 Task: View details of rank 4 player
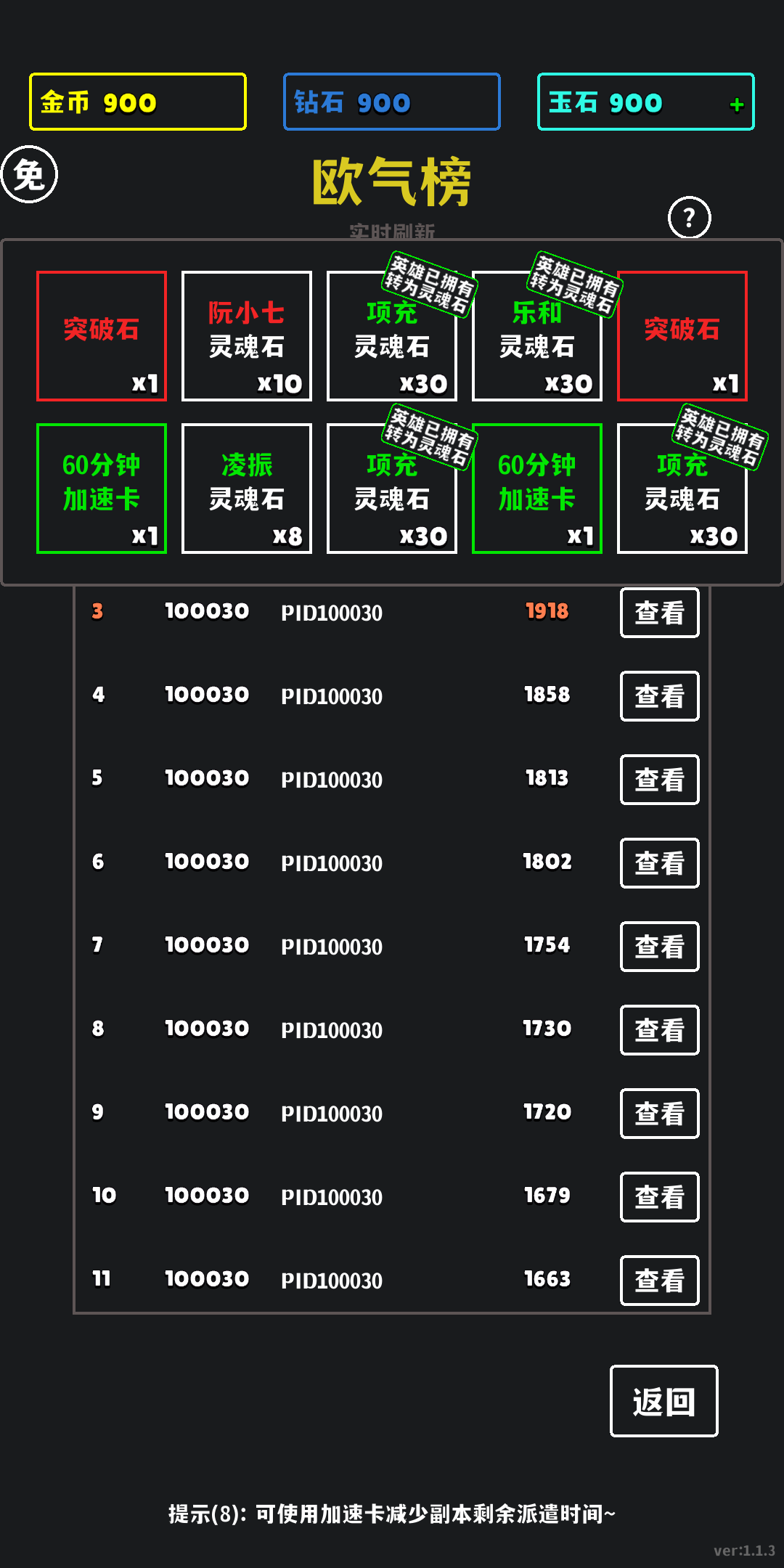659,696
